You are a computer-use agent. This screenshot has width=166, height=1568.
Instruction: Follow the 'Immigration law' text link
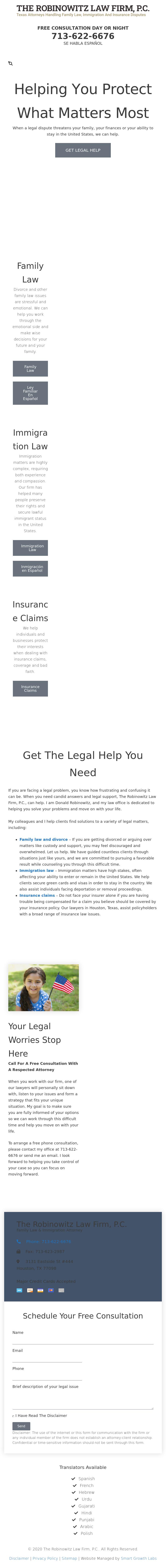click(x=37, y=870)
